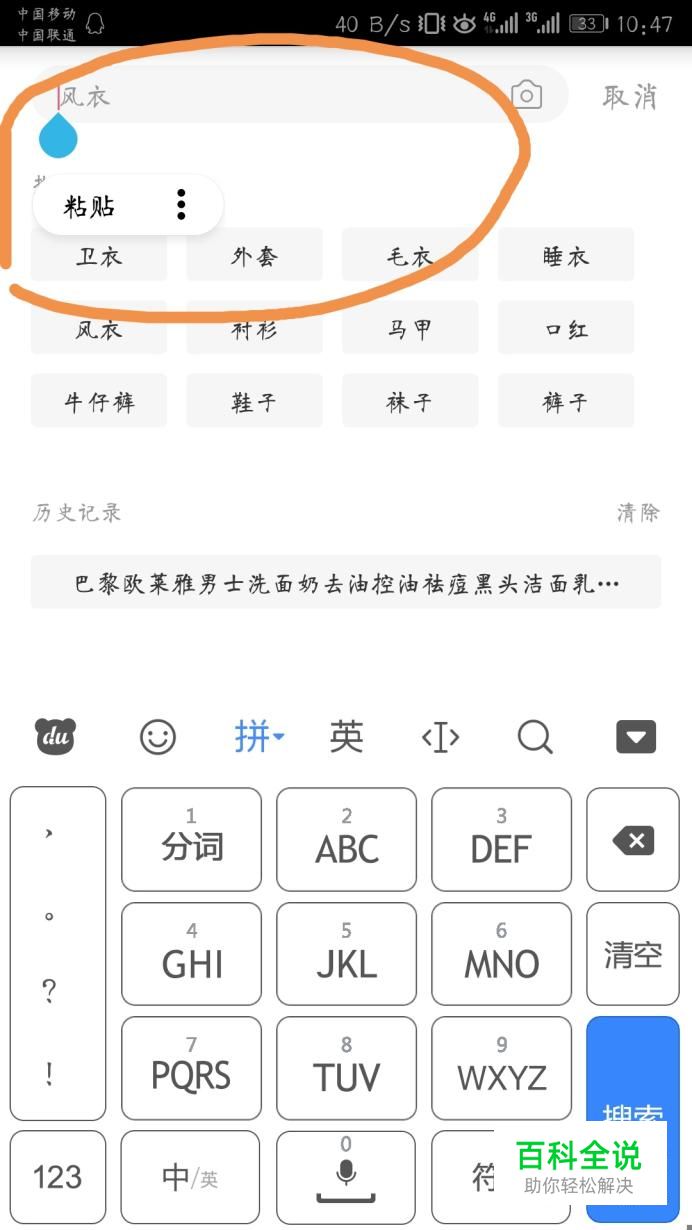
Task: Switch keyboard to 英 English mode
Action: pyautogui.click(x=346, y=738)
